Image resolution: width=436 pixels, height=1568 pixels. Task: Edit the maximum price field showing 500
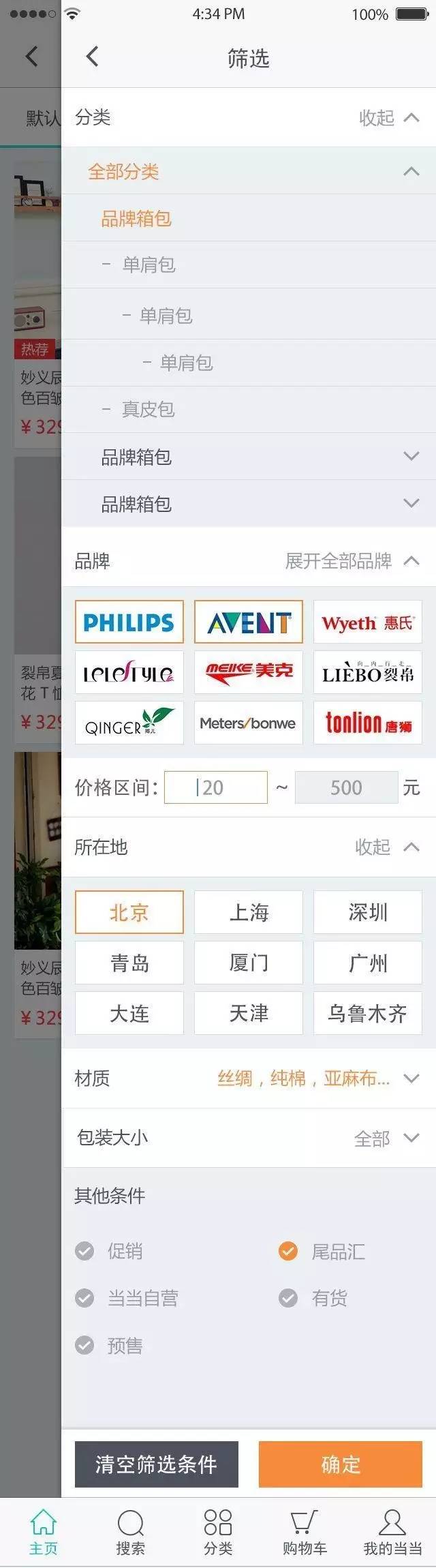click(346, 787)
